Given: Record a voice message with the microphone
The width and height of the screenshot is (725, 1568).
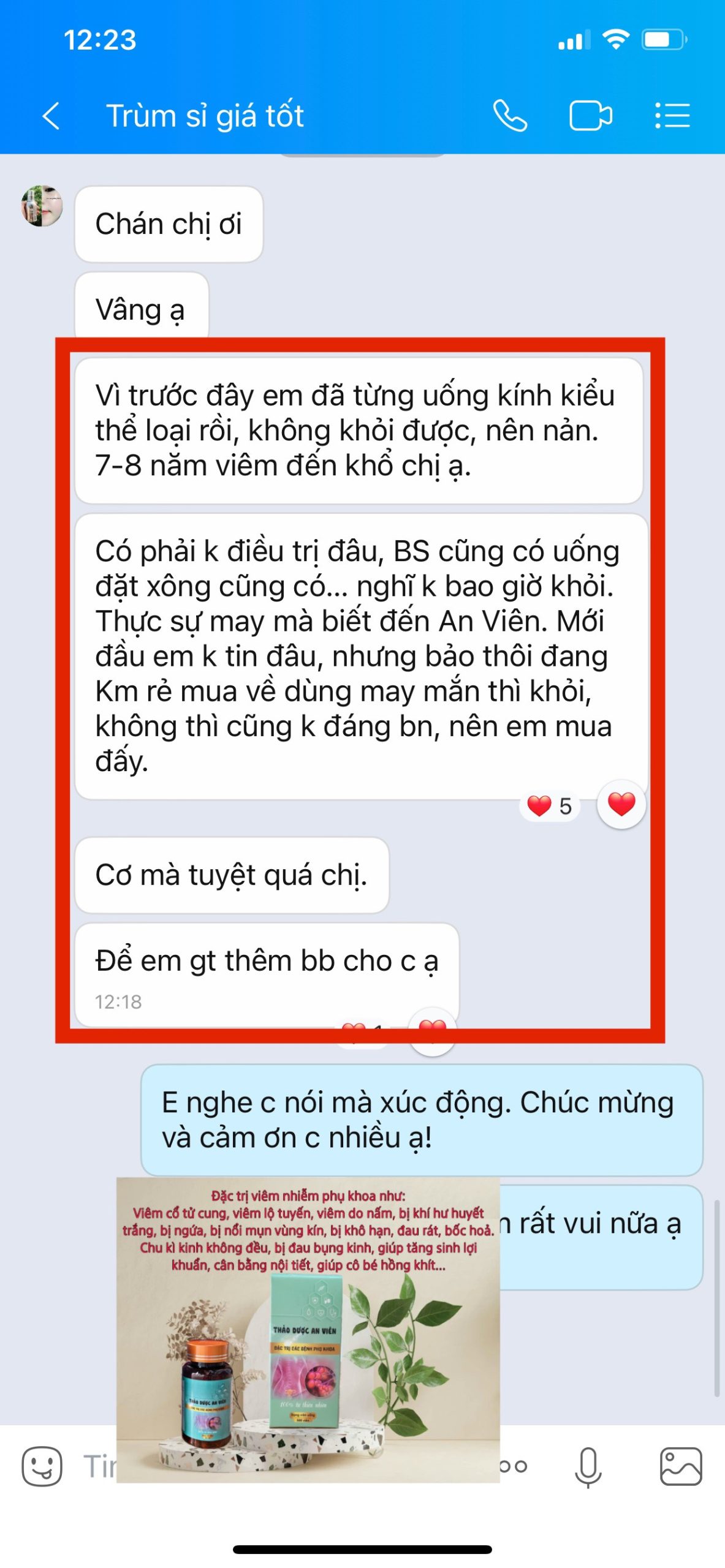Looking at the screenshot, I should (588, 1466).
